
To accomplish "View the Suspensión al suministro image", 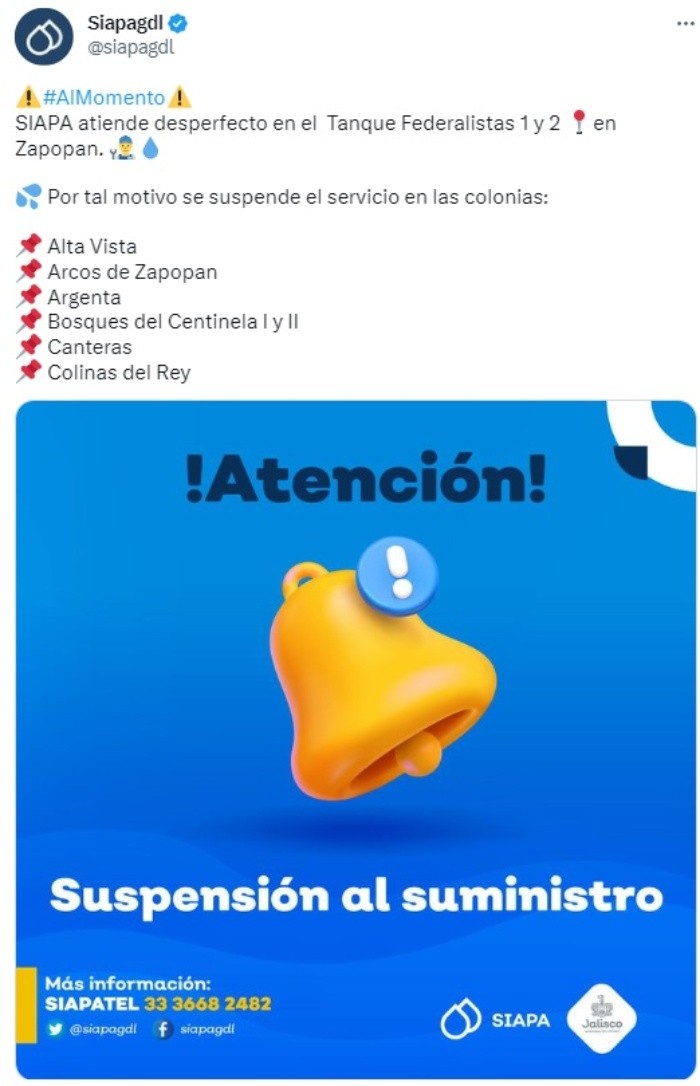I will coord(355,740).
